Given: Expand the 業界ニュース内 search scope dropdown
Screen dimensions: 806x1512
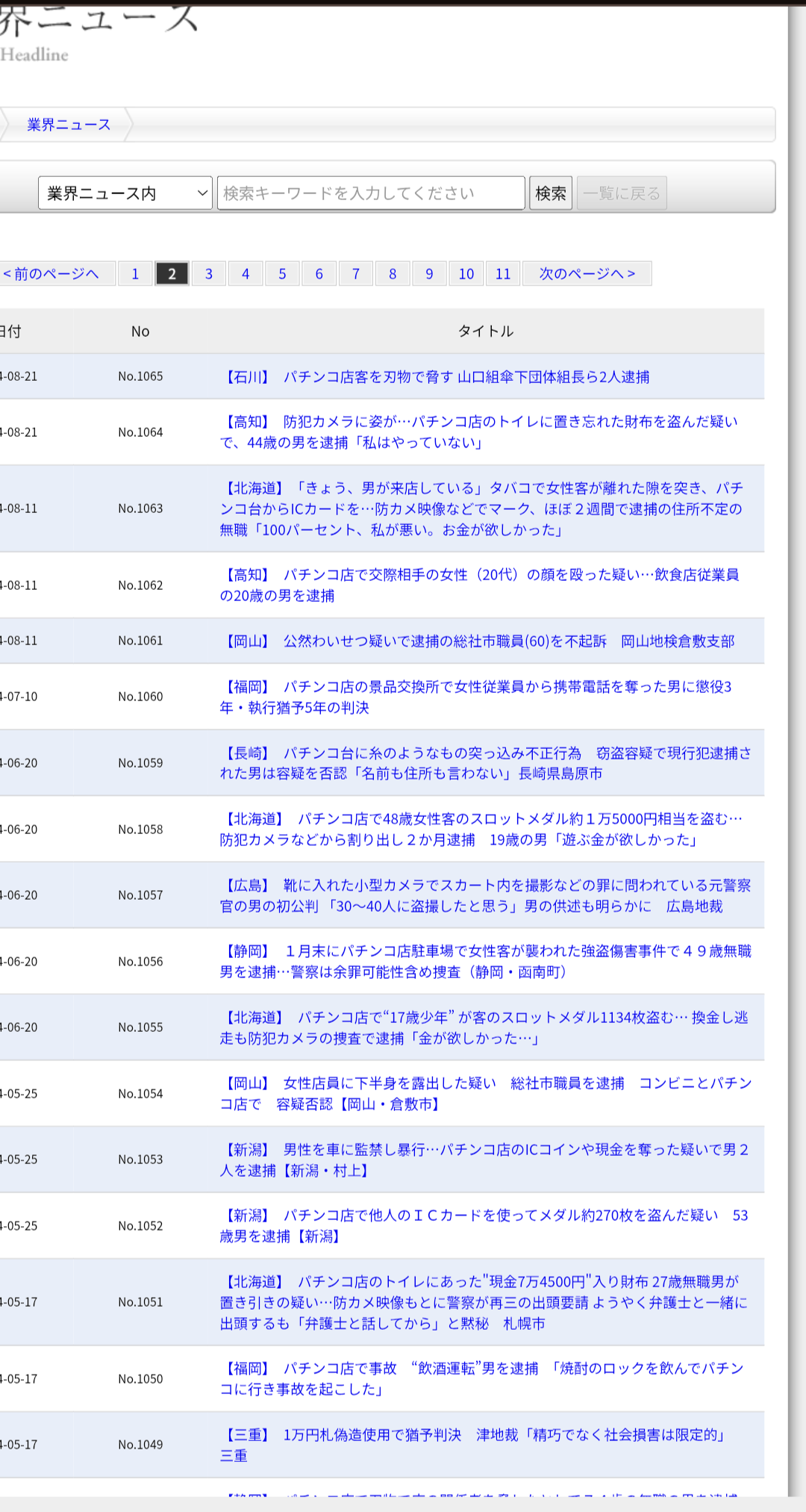Looking at the screenshot, I should click(125, 193).
